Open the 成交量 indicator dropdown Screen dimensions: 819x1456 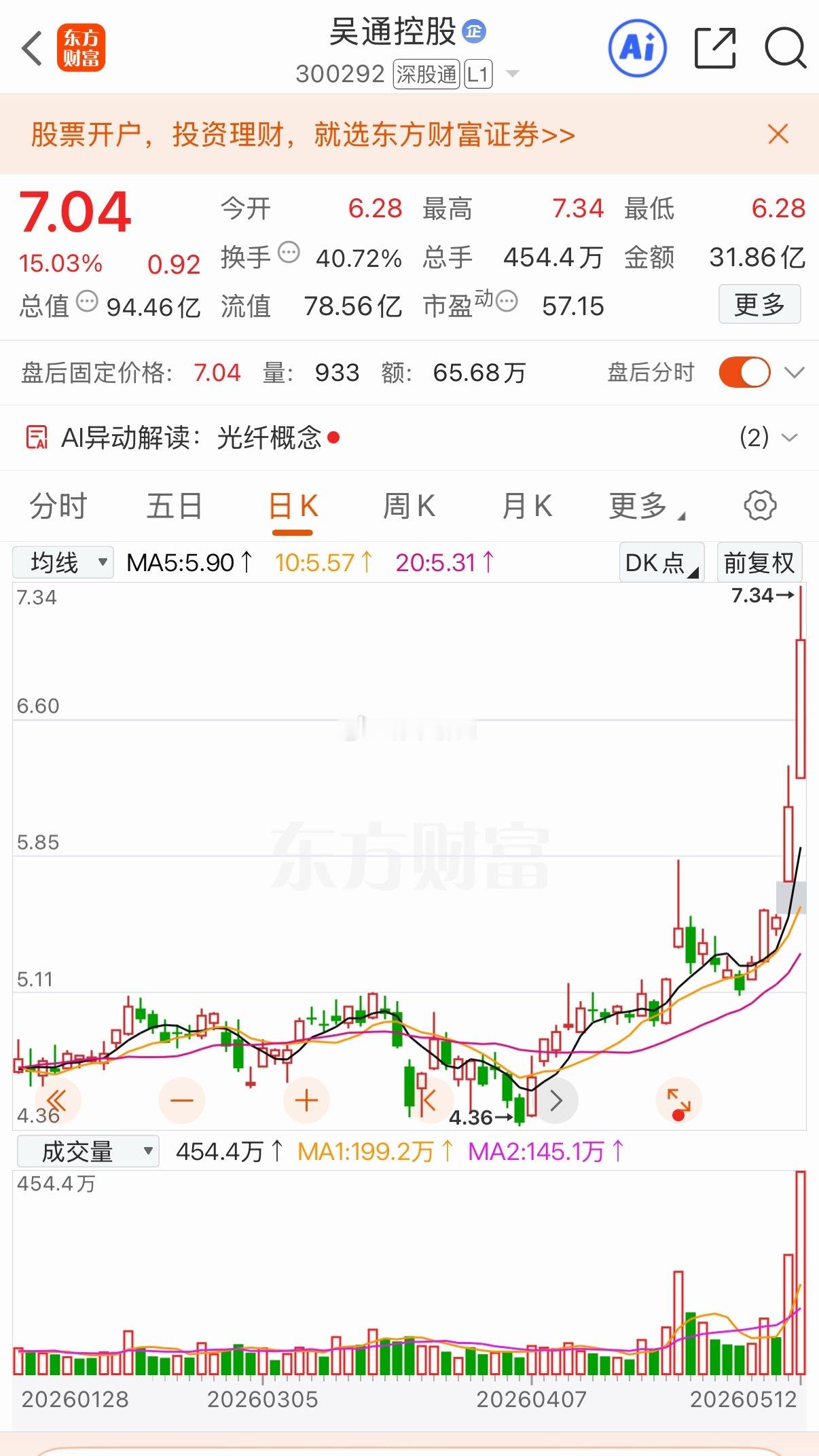point(88,1152)
